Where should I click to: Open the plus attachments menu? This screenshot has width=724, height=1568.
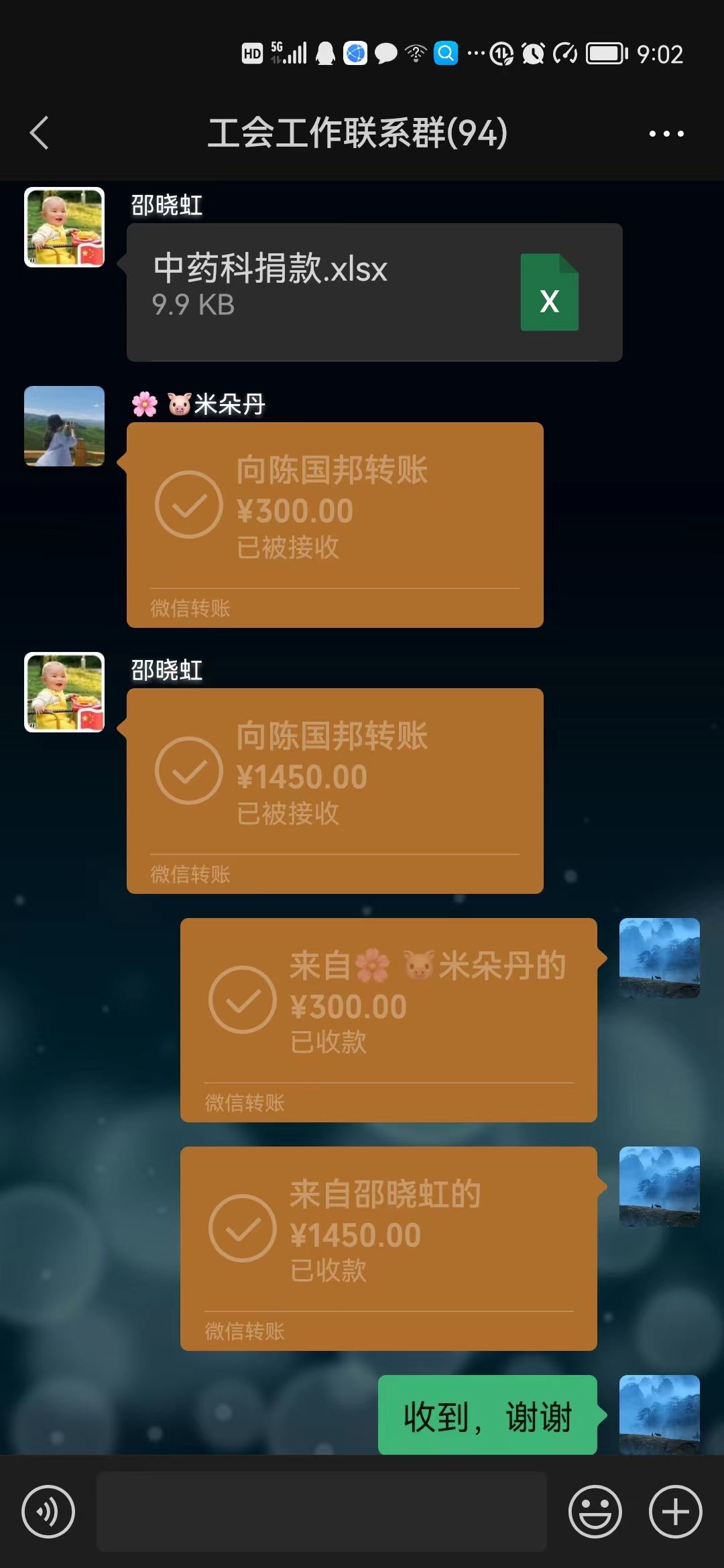pos(675,1512)
